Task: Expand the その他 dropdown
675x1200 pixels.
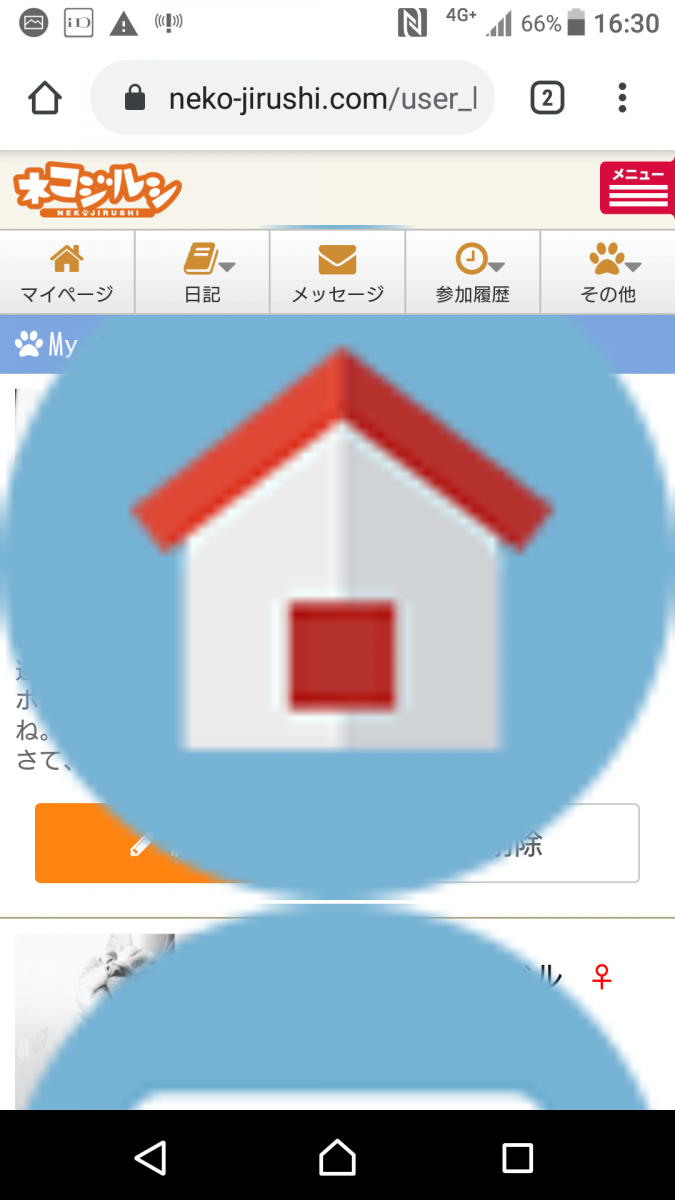Action: (x=608, y=273)
